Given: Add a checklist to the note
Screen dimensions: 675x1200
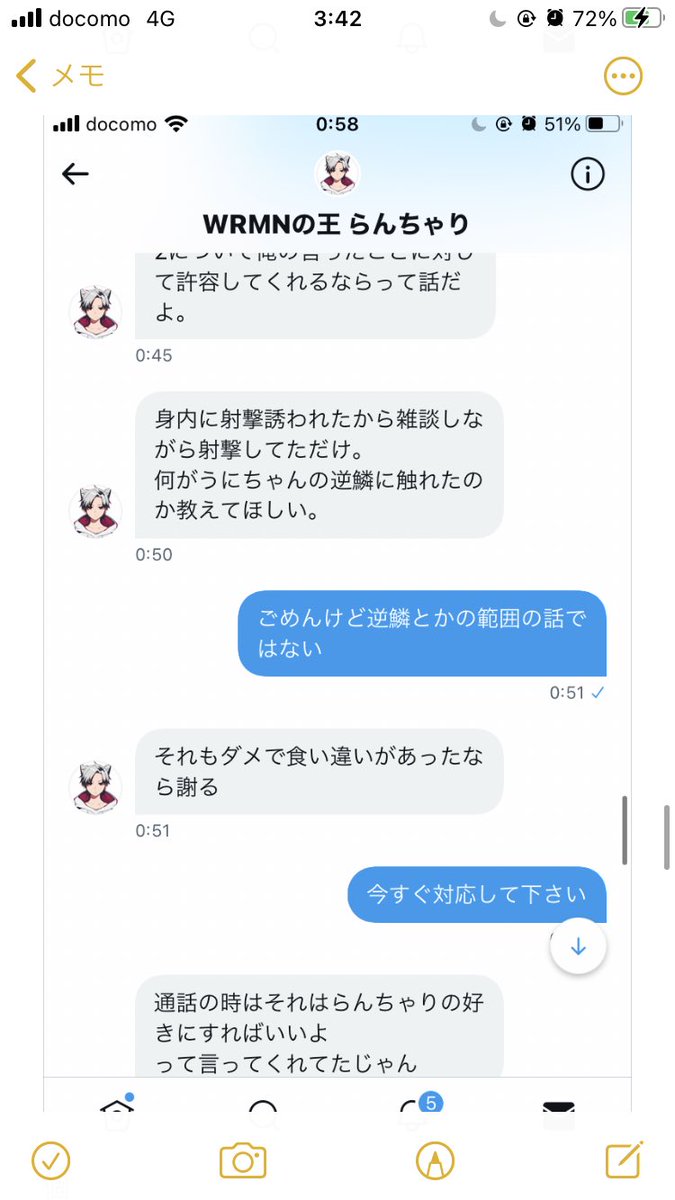Looking at the screenshot, I should pos(51,1160).
